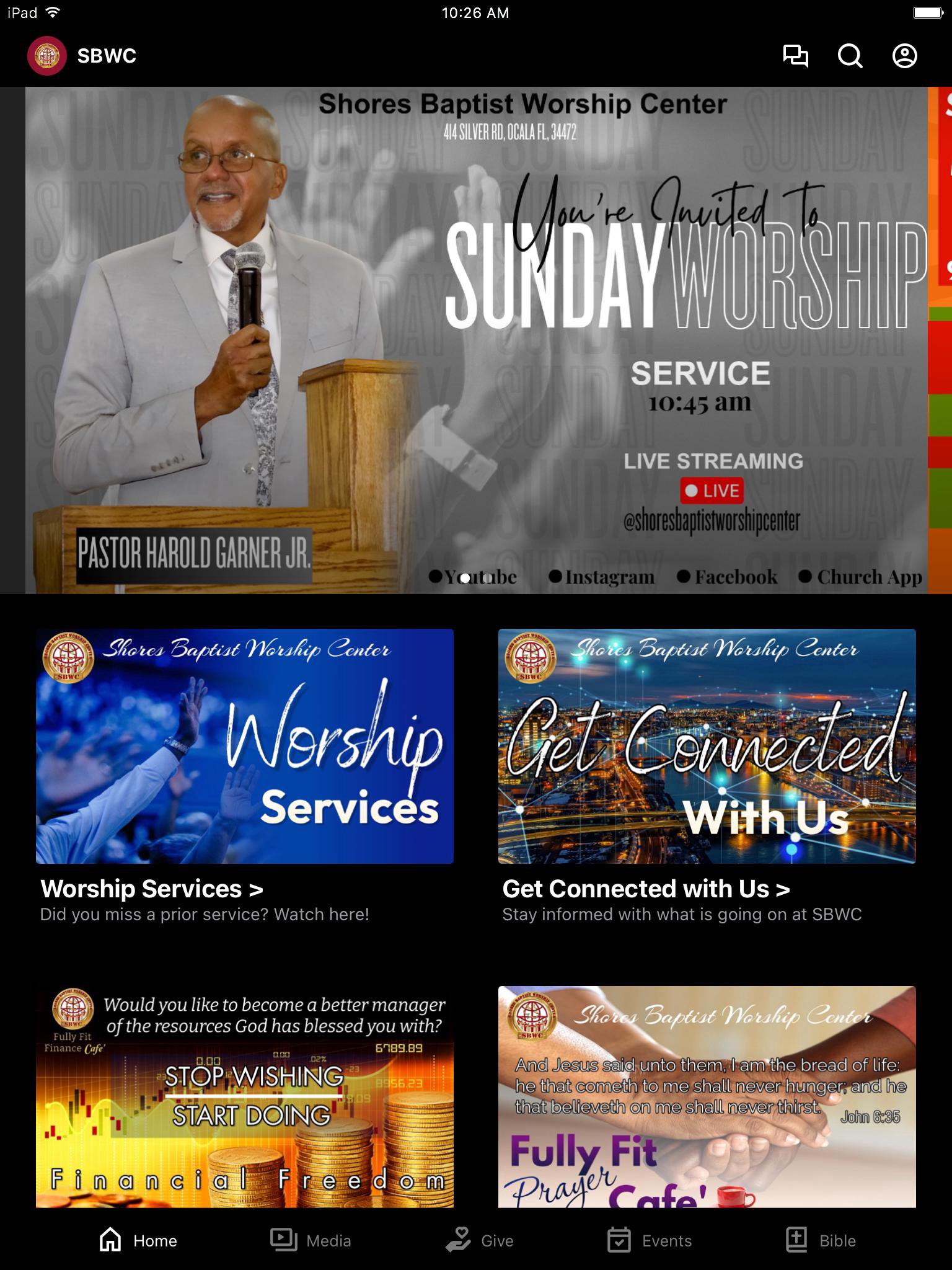Open the Financial Freedom card
The image size is (952, 1270).
click(x=244, y=1096)
